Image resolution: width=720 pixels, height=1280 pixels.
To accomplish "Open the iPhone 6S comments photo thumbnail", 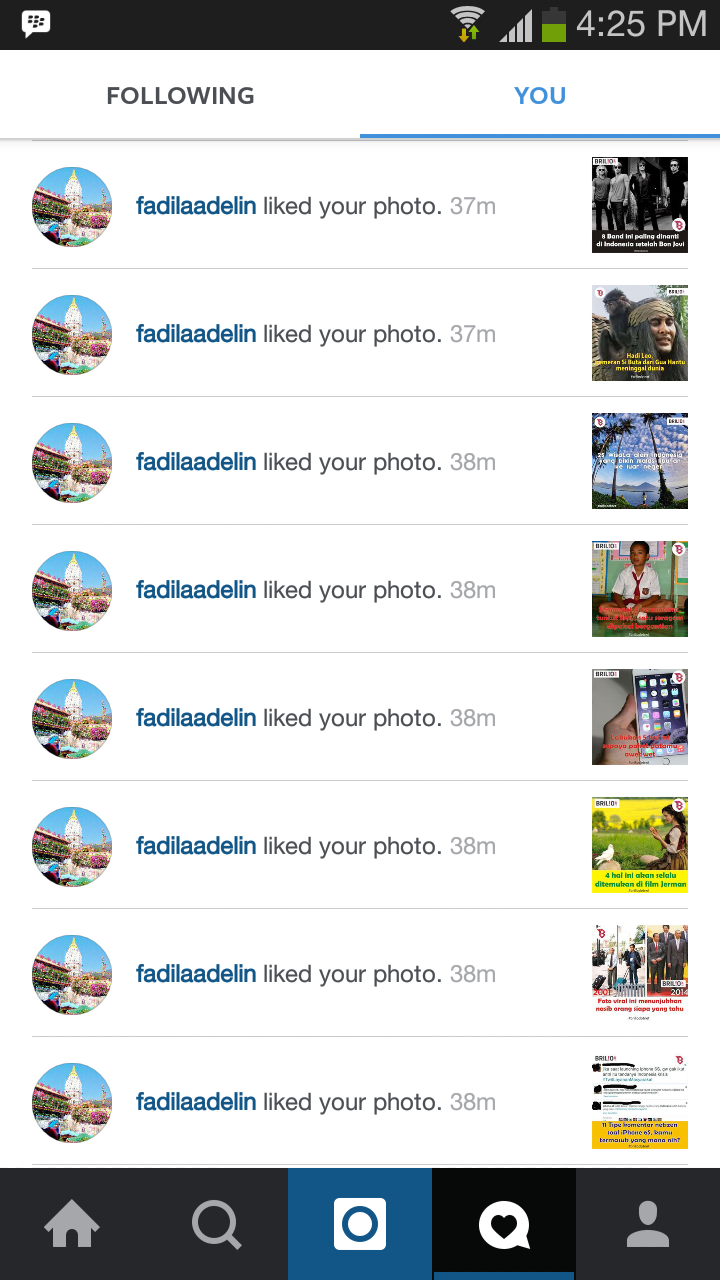I will (x=640, y=1101).
